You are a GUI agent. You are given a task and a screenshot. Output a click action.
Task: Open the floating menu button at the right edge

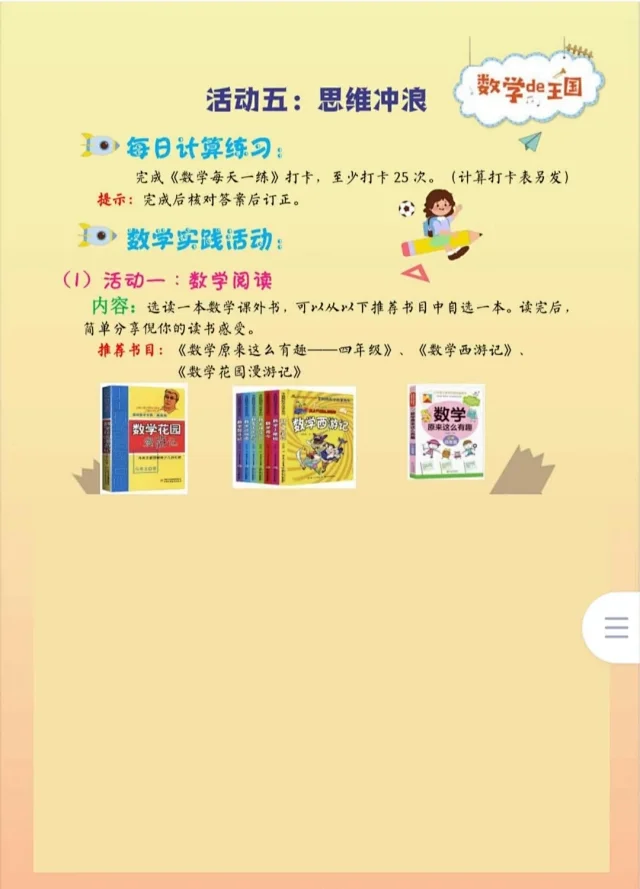coord(616,627)
